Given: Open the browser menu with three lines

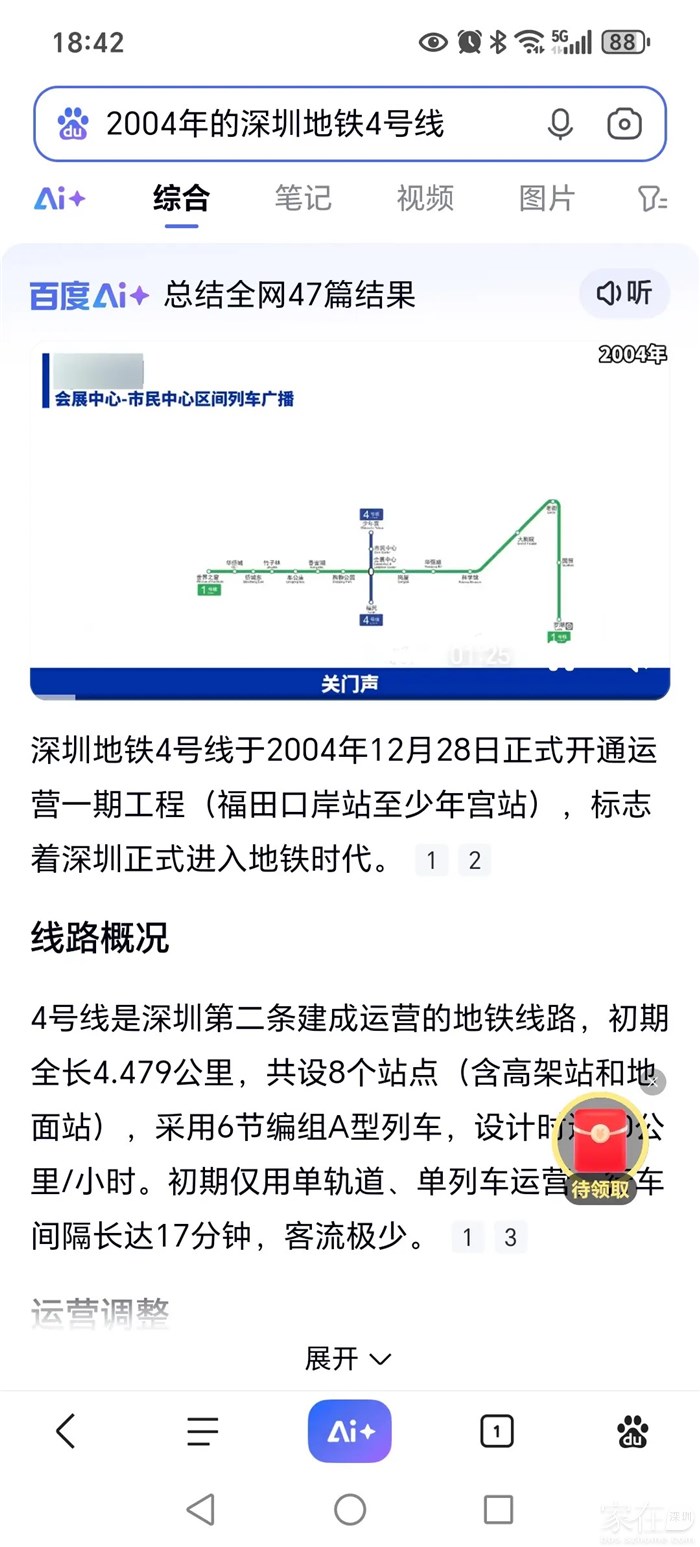Looking at the screenshot, I should 202,1432.
